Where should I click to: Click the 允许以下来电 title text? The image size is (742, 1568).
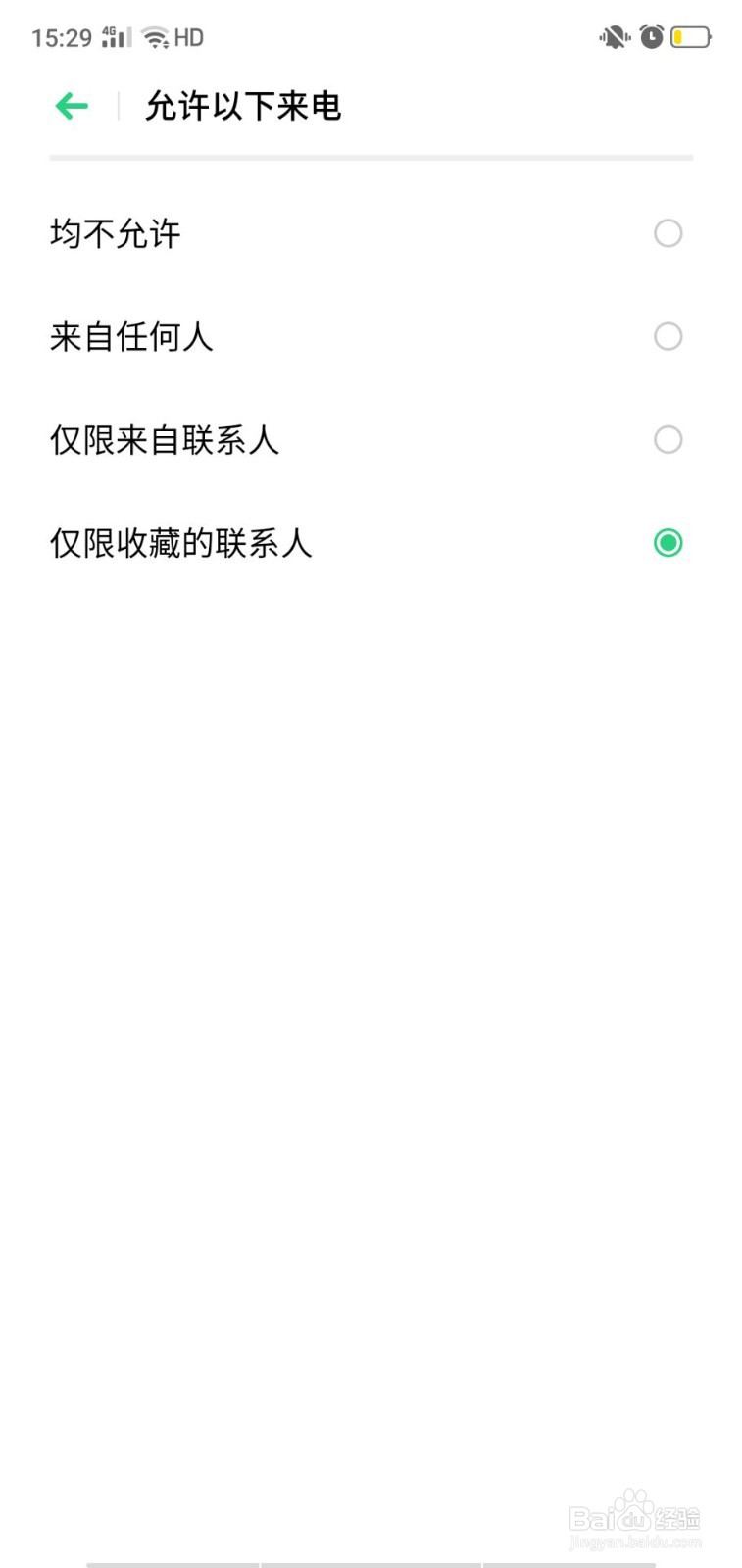pos(242,106)
